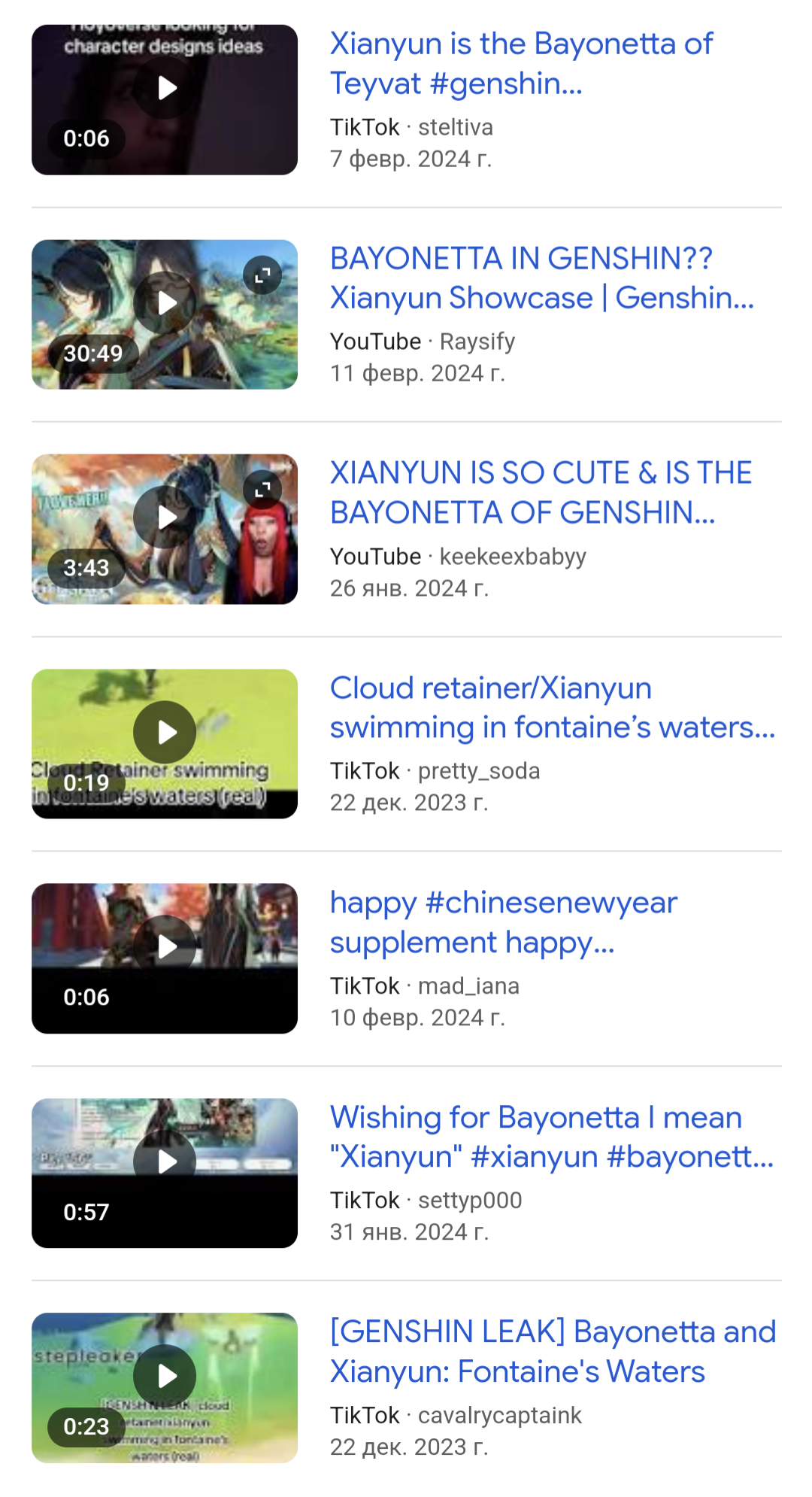Open 'Xianyun is the Bayonetta of Teyvat' link
812x1497 pixels.
pos(521,64)
